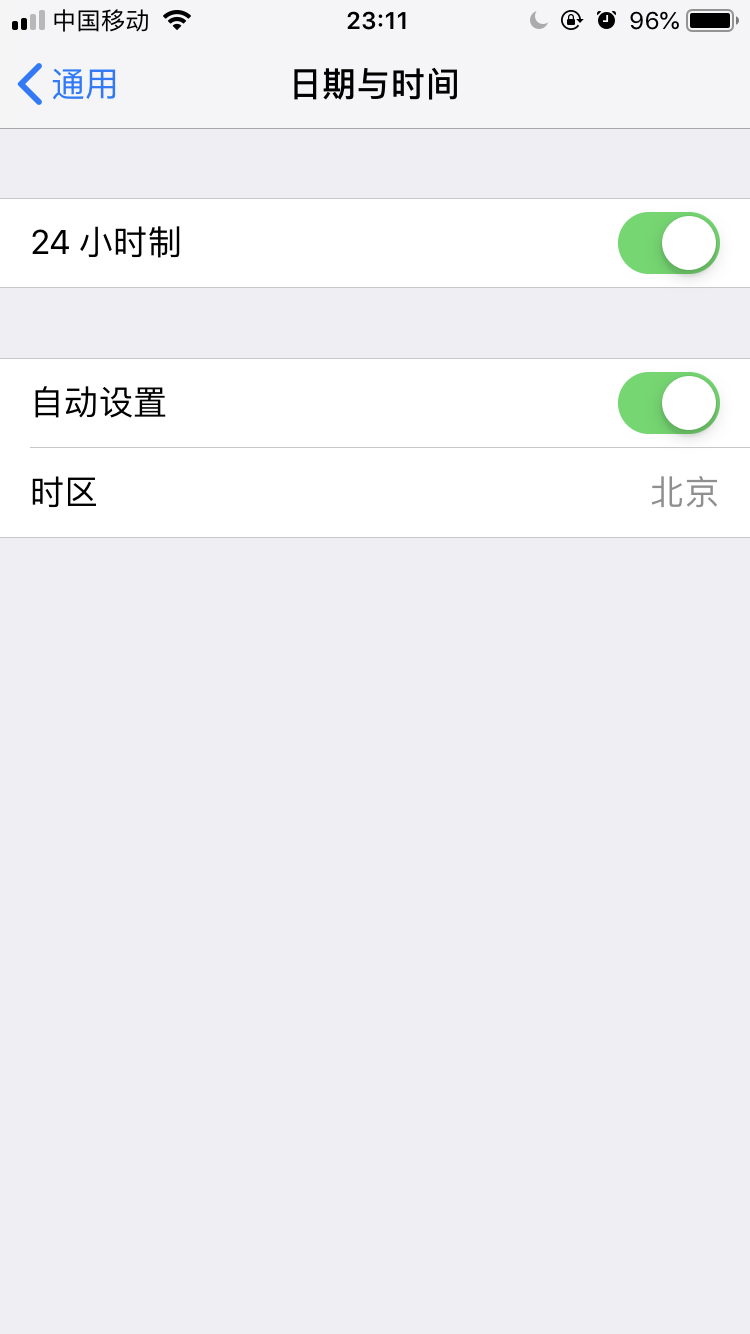The width and height of the screenshot is (750, 1334).
Task: Tap the white knob of the 自动设置 switch
Action: (x=688, y=402)
